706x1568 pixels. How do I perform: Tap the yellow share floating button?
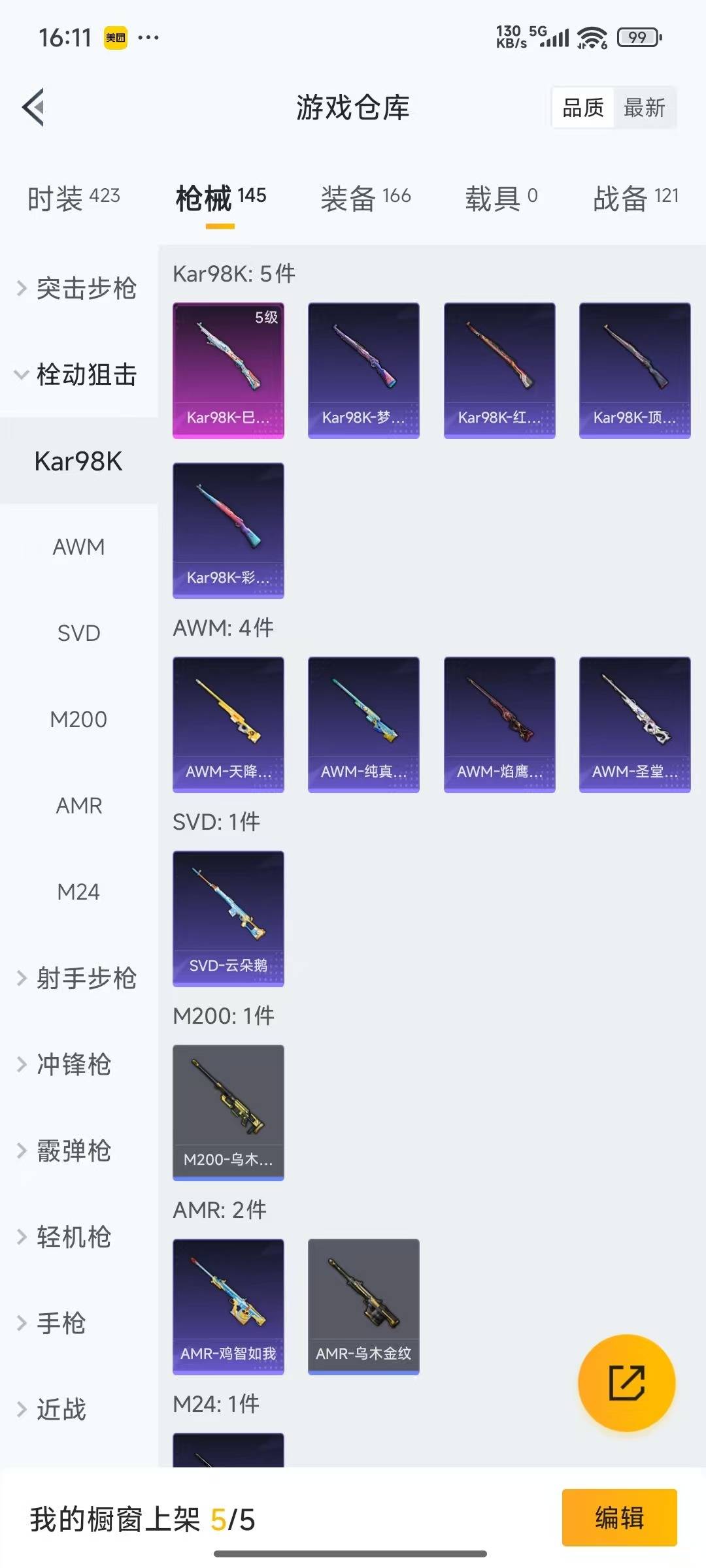pyautogui.click(x=626, y=1382)
